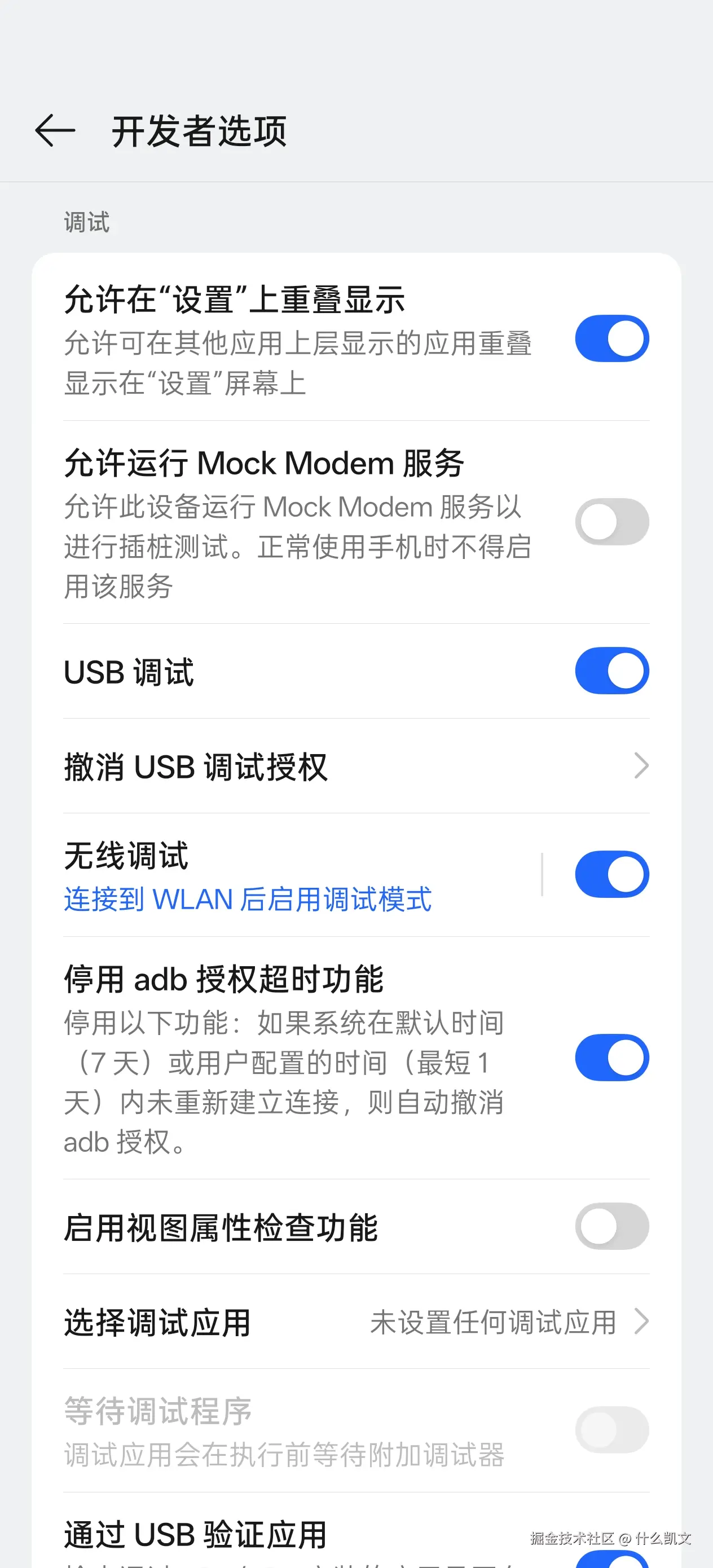Turn off 允许在"设置"上重叠显示 switch

[x=611, y=338]
